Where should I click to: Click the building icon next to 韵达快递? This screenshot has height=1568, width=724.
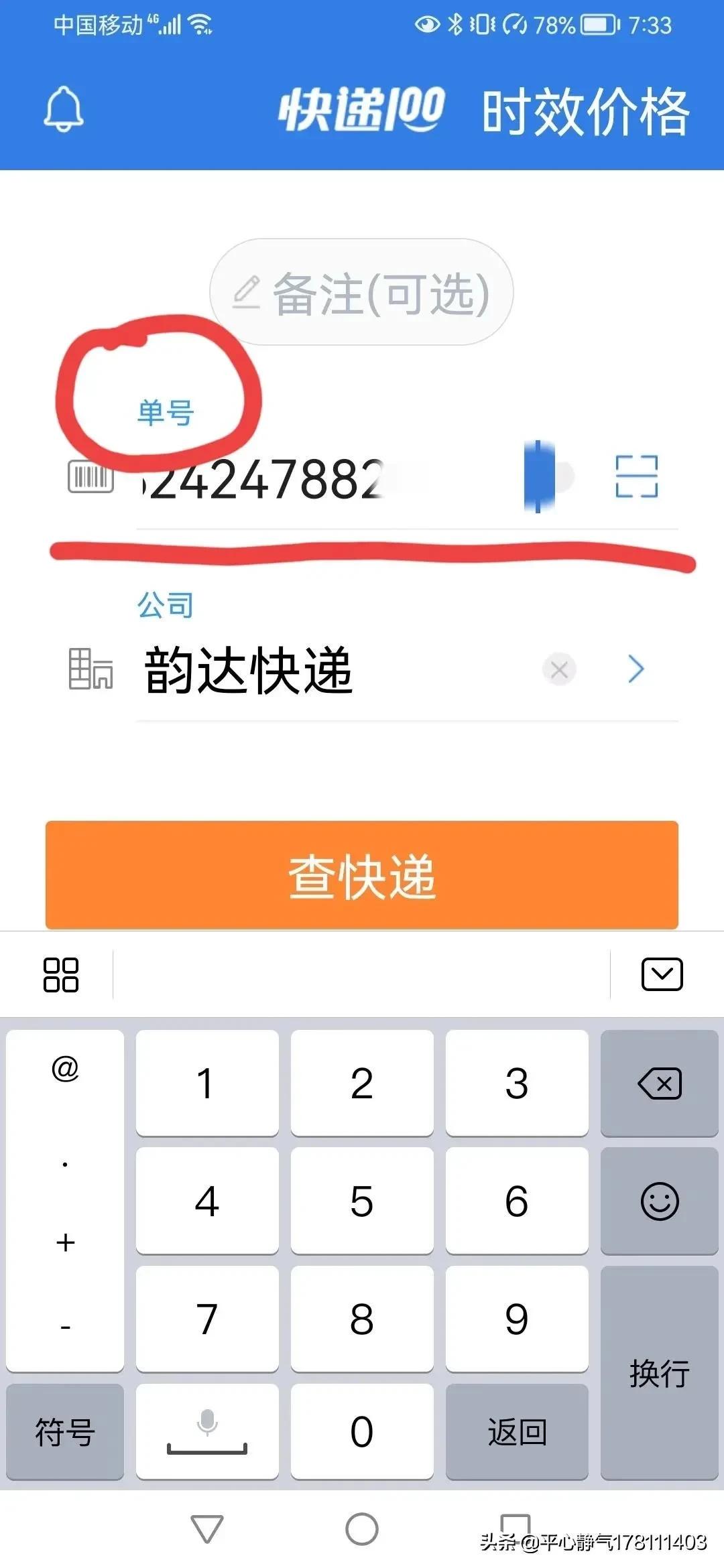pos(90,670)
